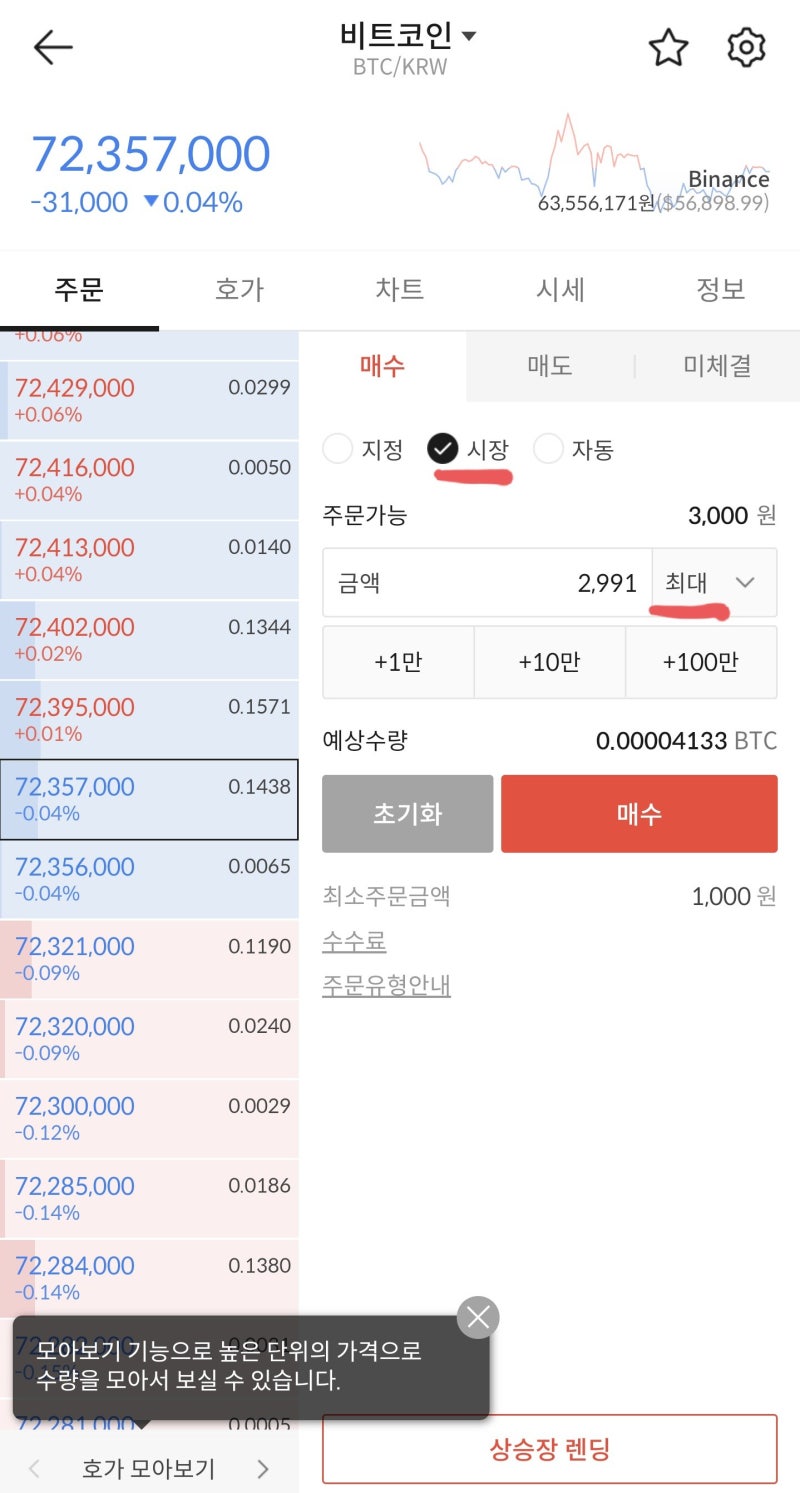Add 10만 won with +10만 button

pos(549,662)
